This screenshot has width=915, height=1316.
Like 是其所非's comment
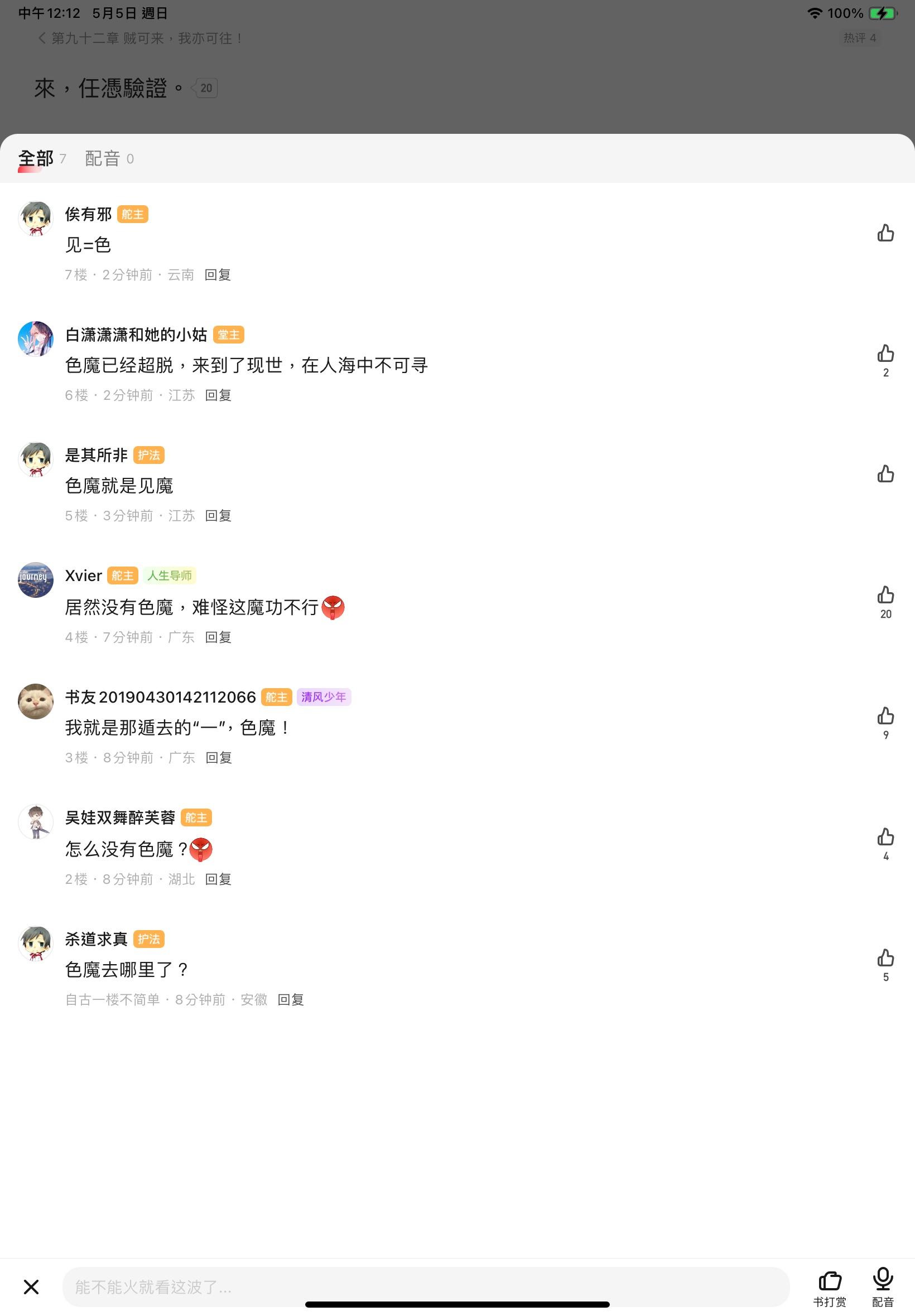click(885, 474)
